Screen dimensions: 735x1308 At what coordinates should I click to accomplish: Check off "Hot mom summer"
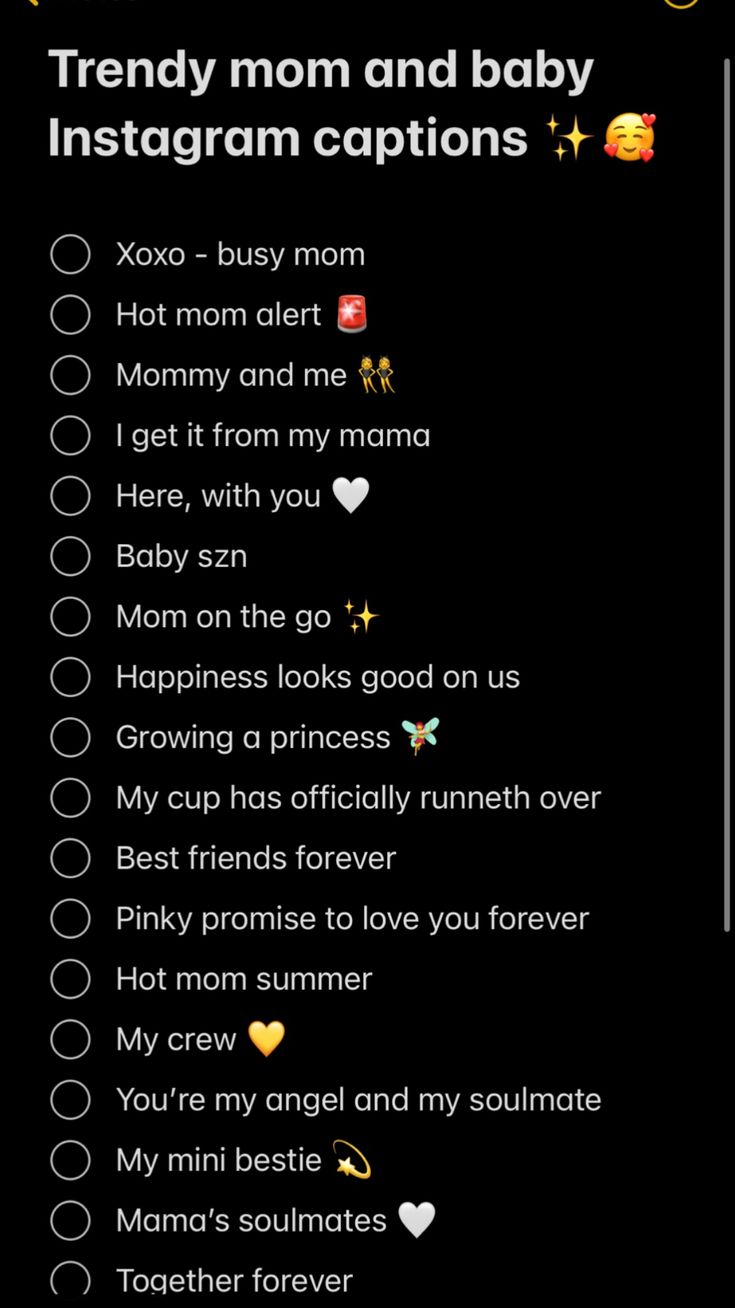pyautogui.click(x=70, y=979)
